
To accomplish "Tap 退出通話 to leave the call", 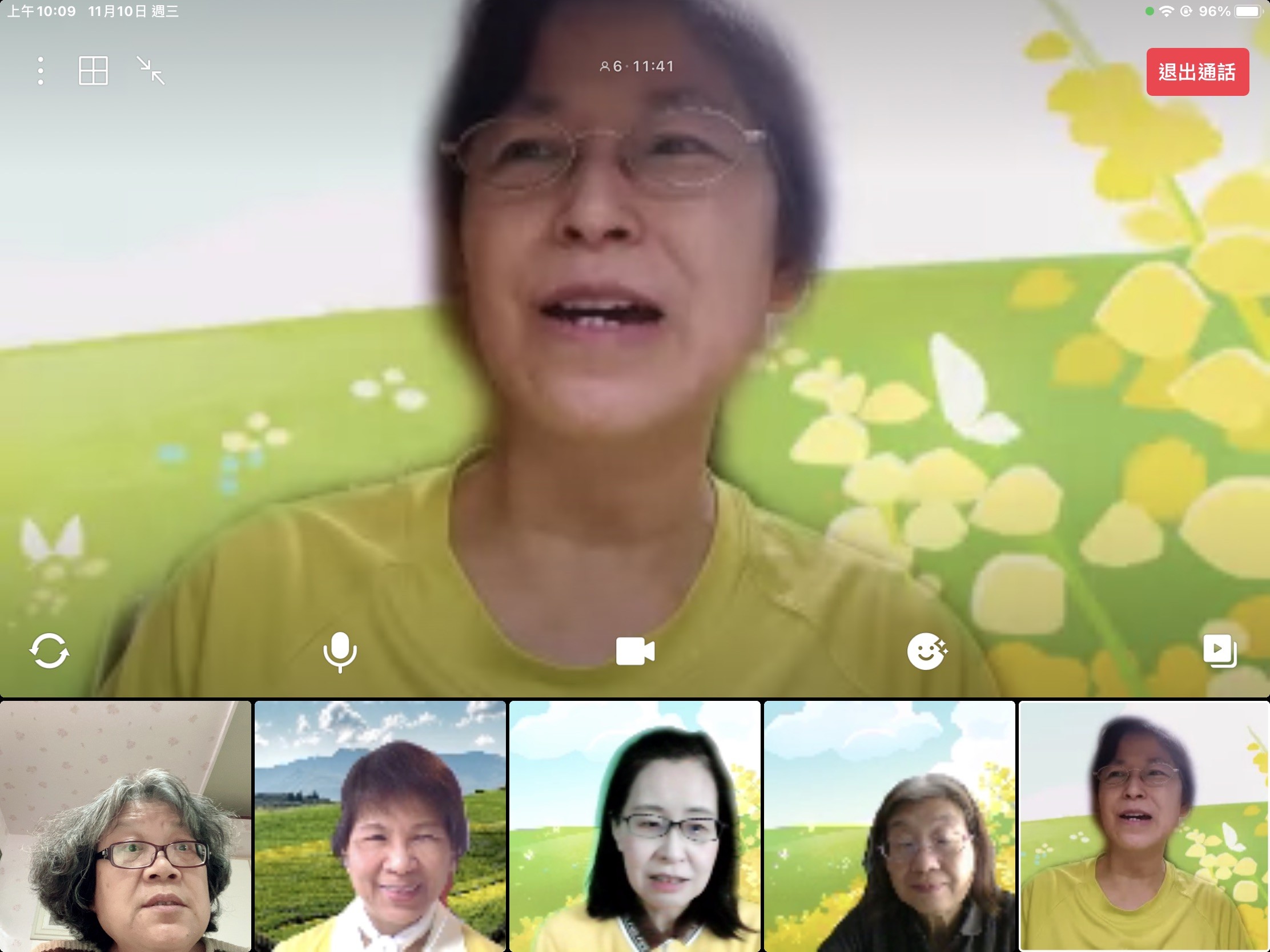I will (1197, 72).
